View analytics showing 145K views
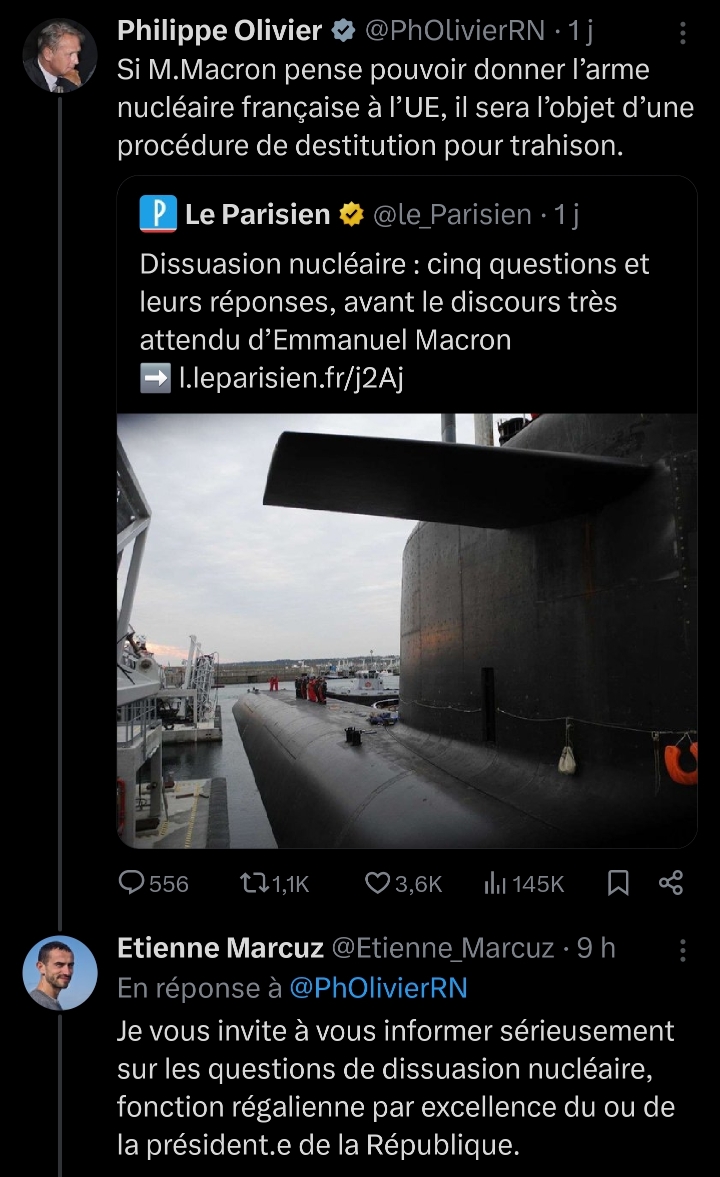The image size is (720, 1177). coord(524,883)
